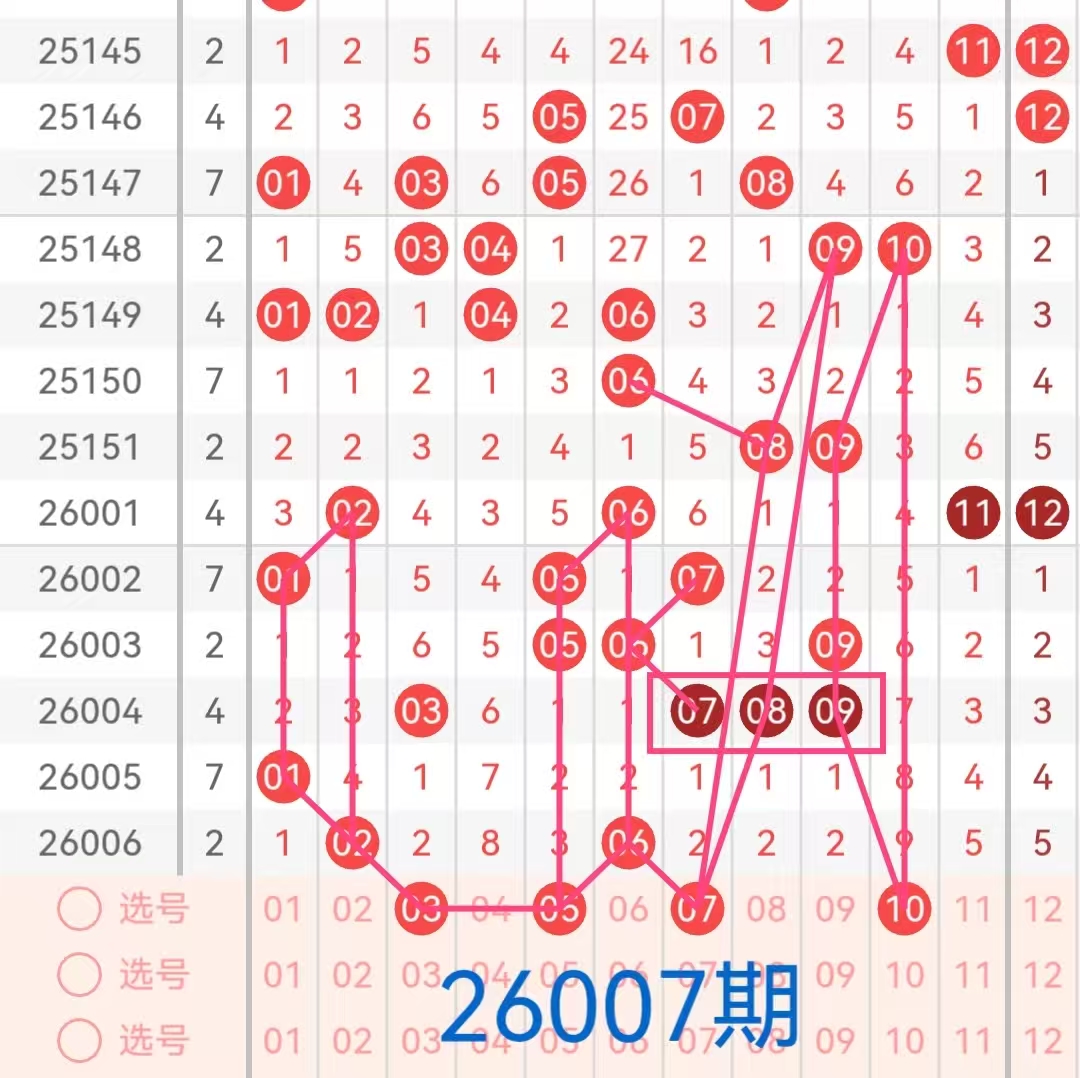Deselect the chosen 03 in first 选号 row
Screen dimensions: 1080x1078
tap(421, 909)
